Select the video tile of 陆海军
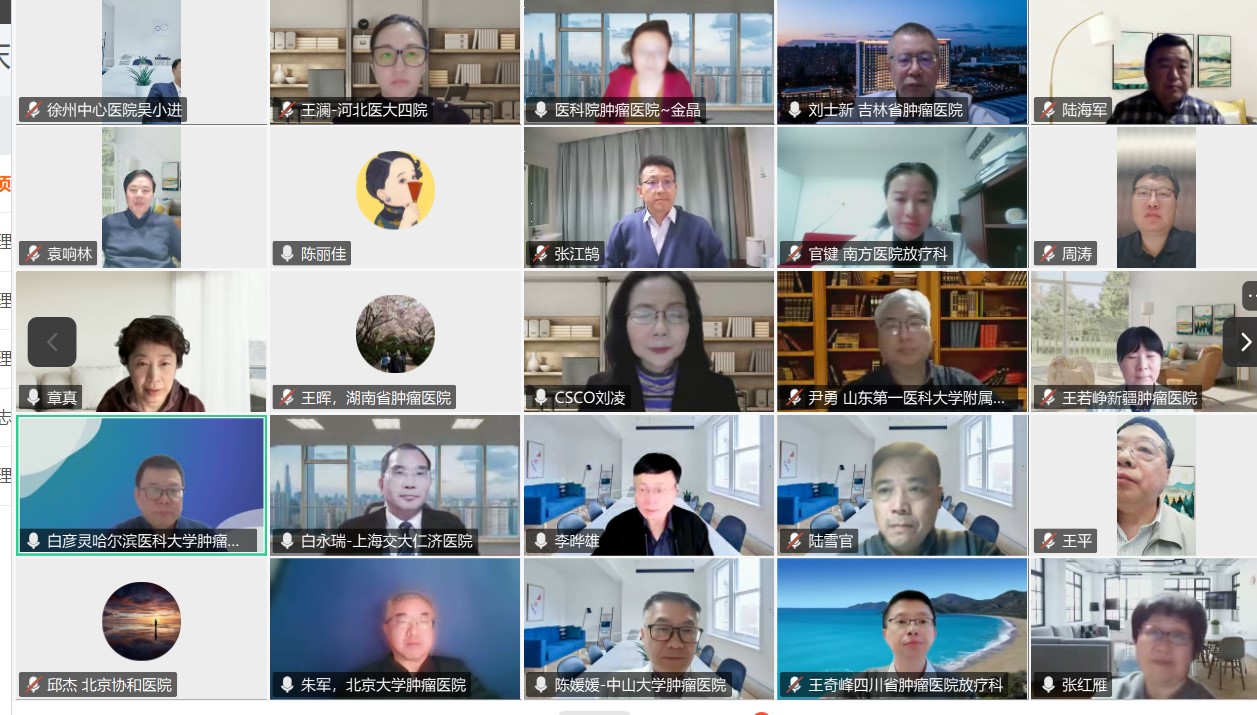Screen dimensions: 1257x715 pos(1143,60)
